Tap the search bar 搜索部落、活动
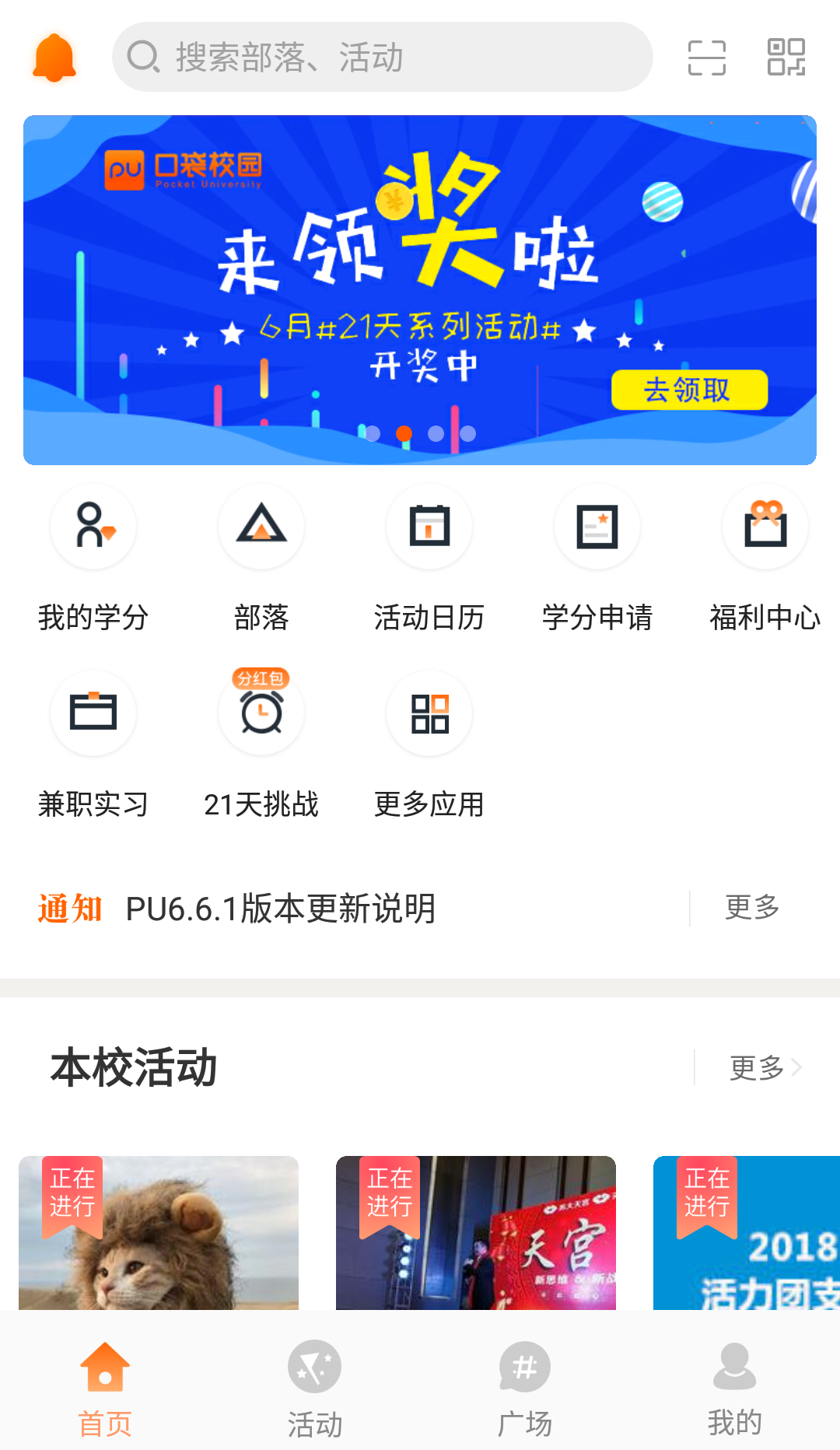The width and height of the screenshot is (840, 1450). coord(383,55)
